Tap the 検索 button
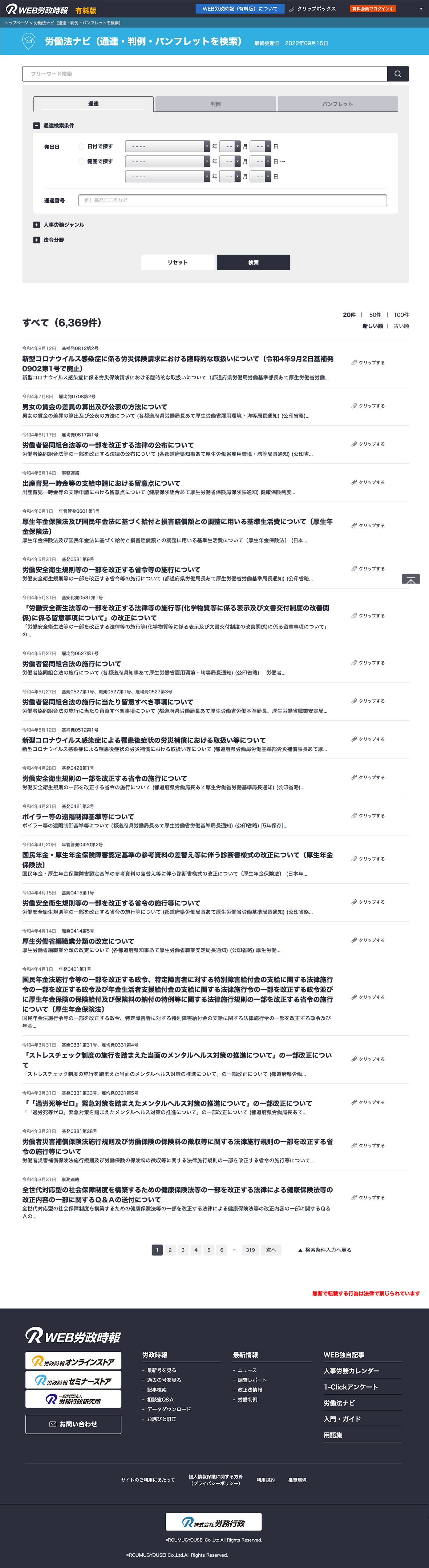The height and width of the screenshot is (1568, 429). pos(253,262)
